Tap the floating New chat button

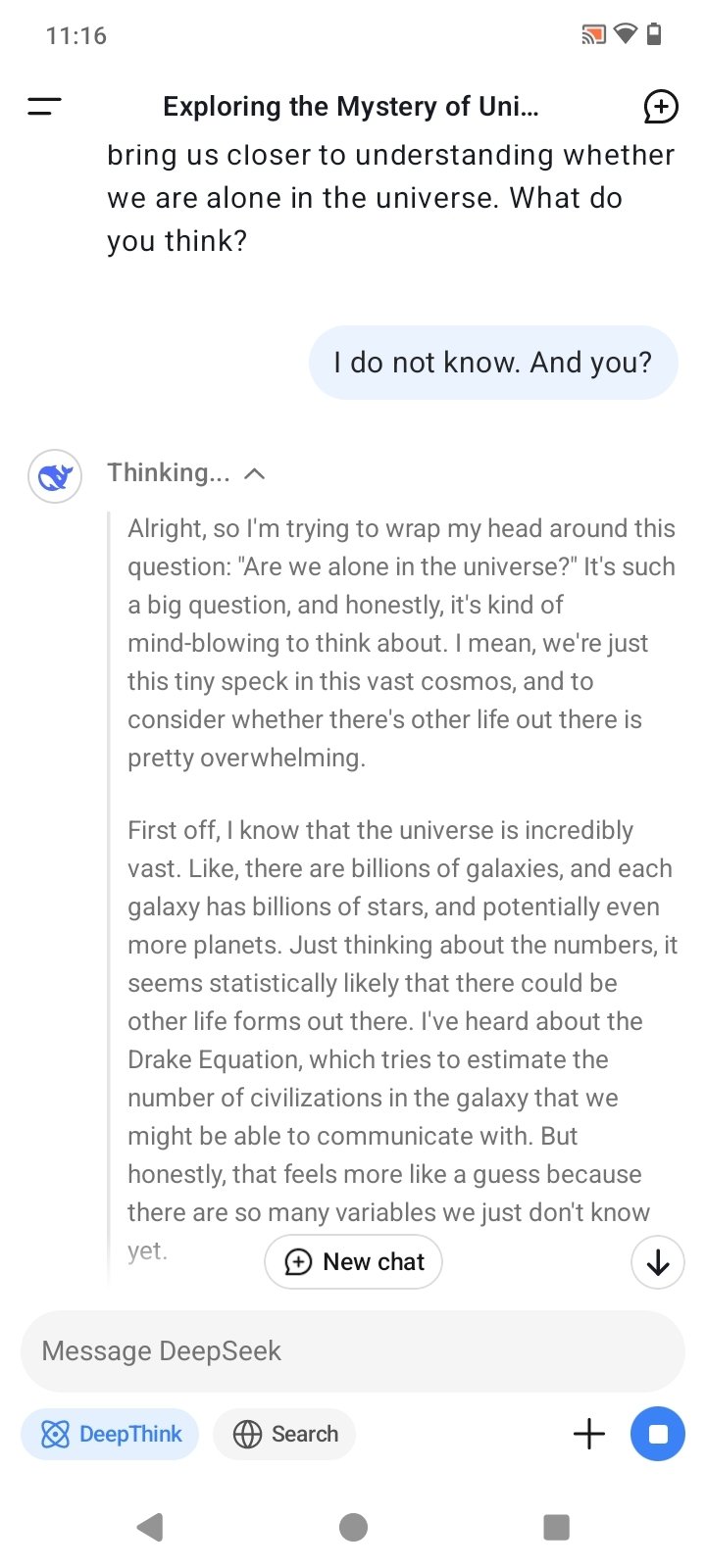353,1261
